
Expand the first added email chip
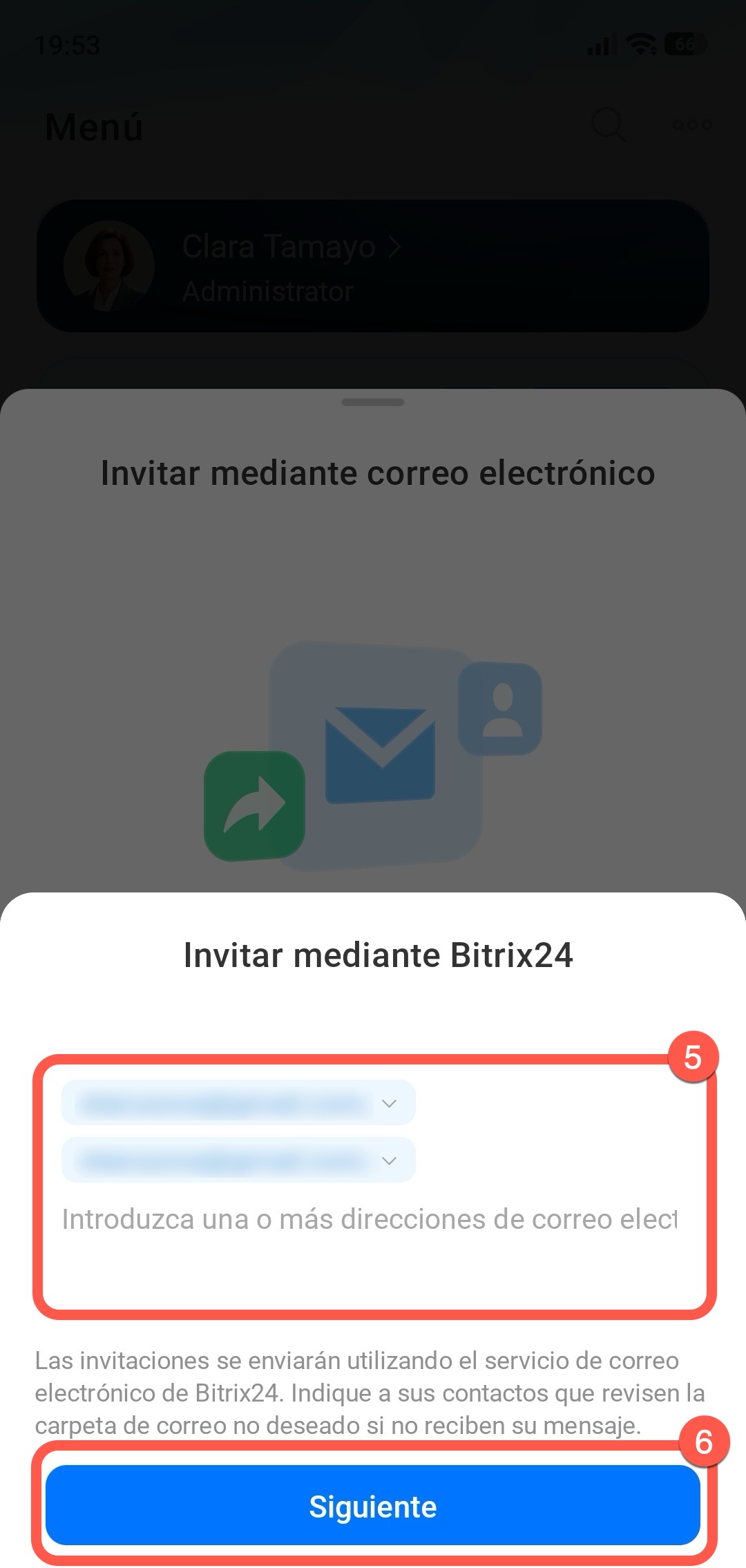pos(389,1103)
